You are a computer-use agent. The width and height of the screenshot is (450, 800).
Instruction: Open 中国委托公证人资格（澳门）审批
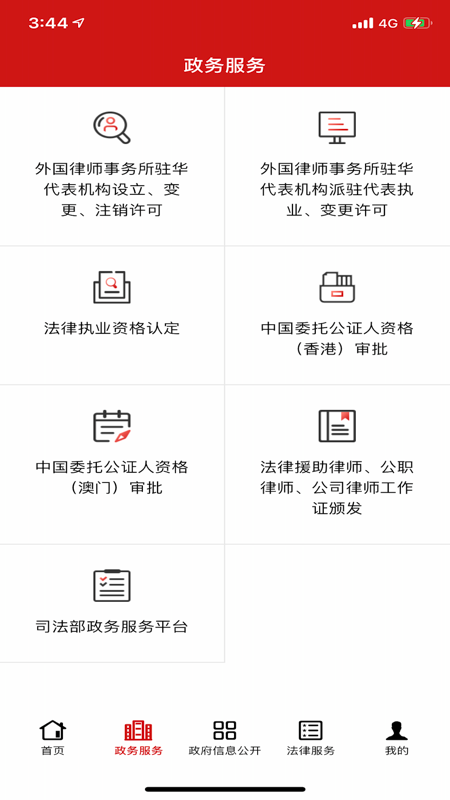coord(112,464)
